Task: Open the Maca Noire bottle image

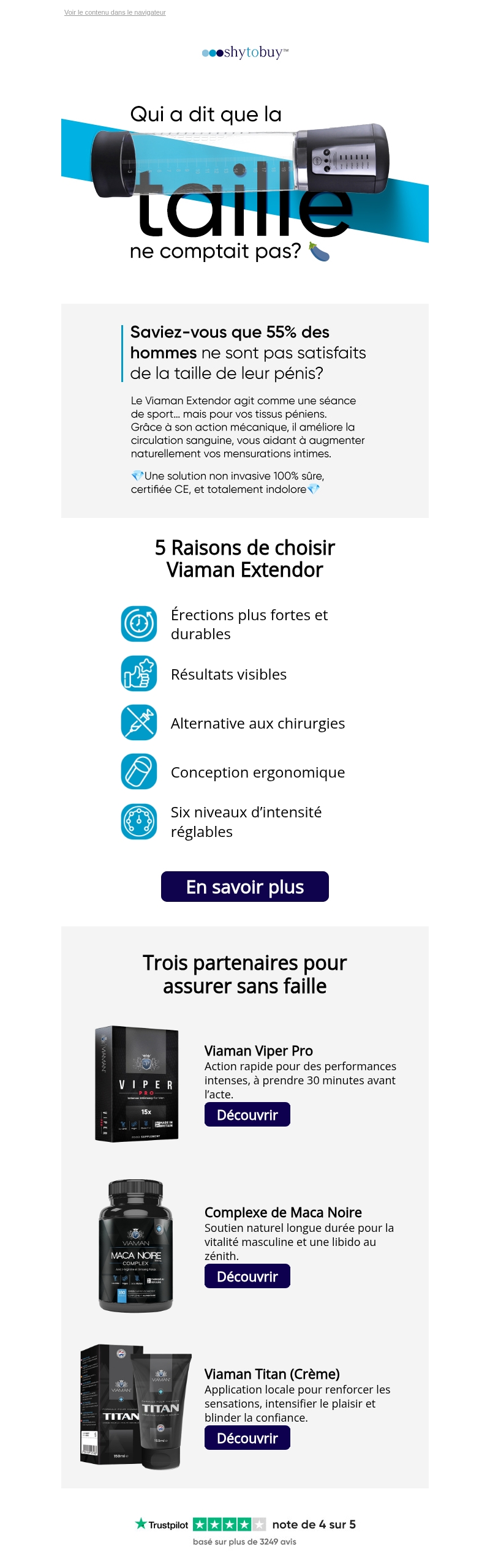Action: click(136, 1245)
